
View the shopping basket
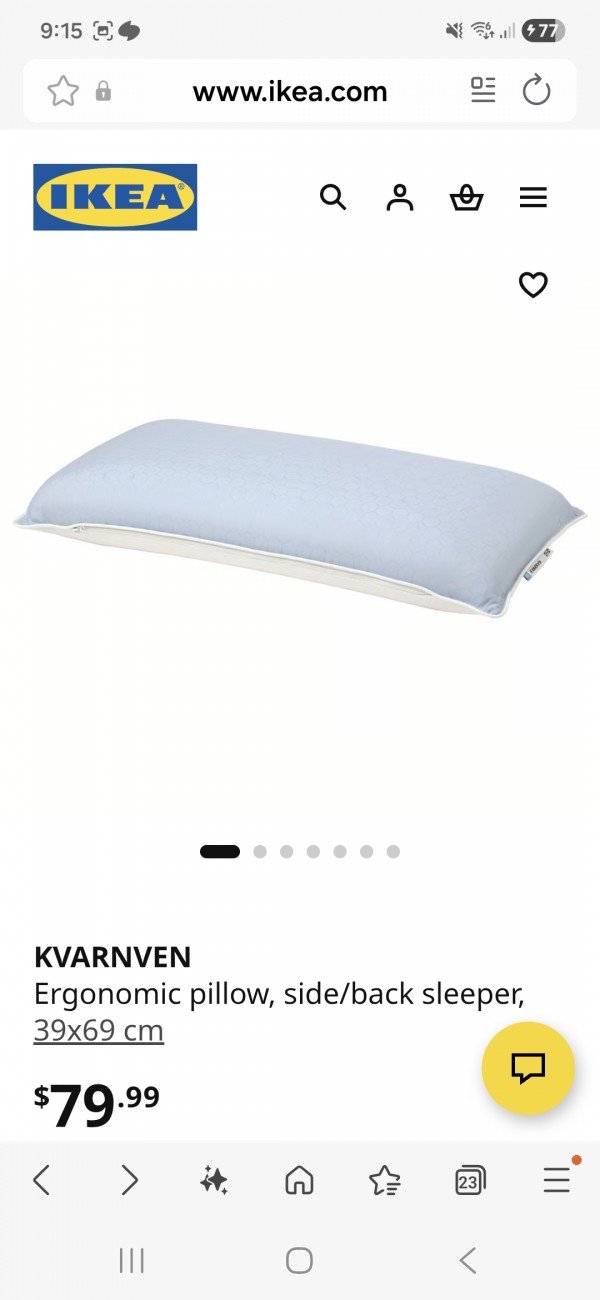466,198
